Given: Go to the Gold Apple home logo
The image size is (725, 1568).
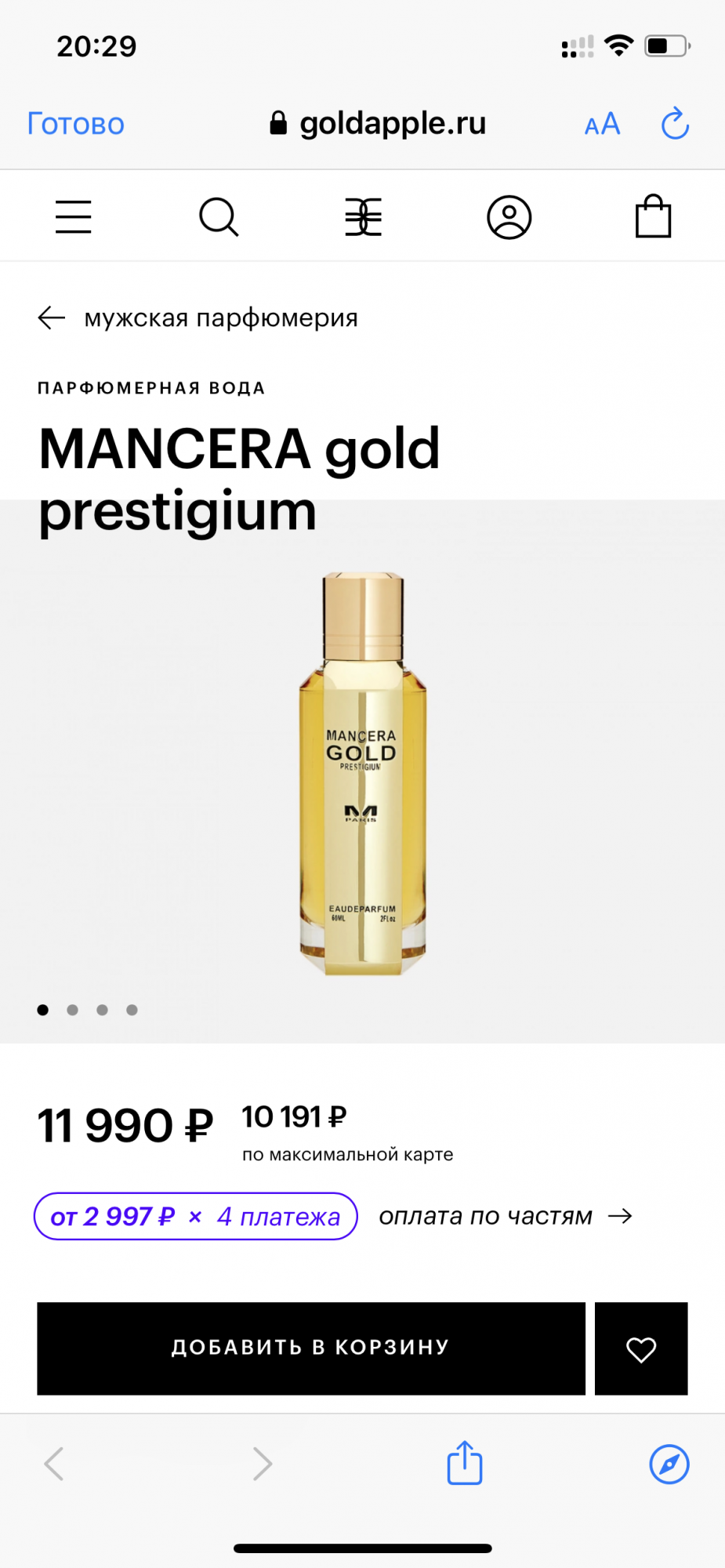Looking at the screenshot, I should click(x=363, y=217).
